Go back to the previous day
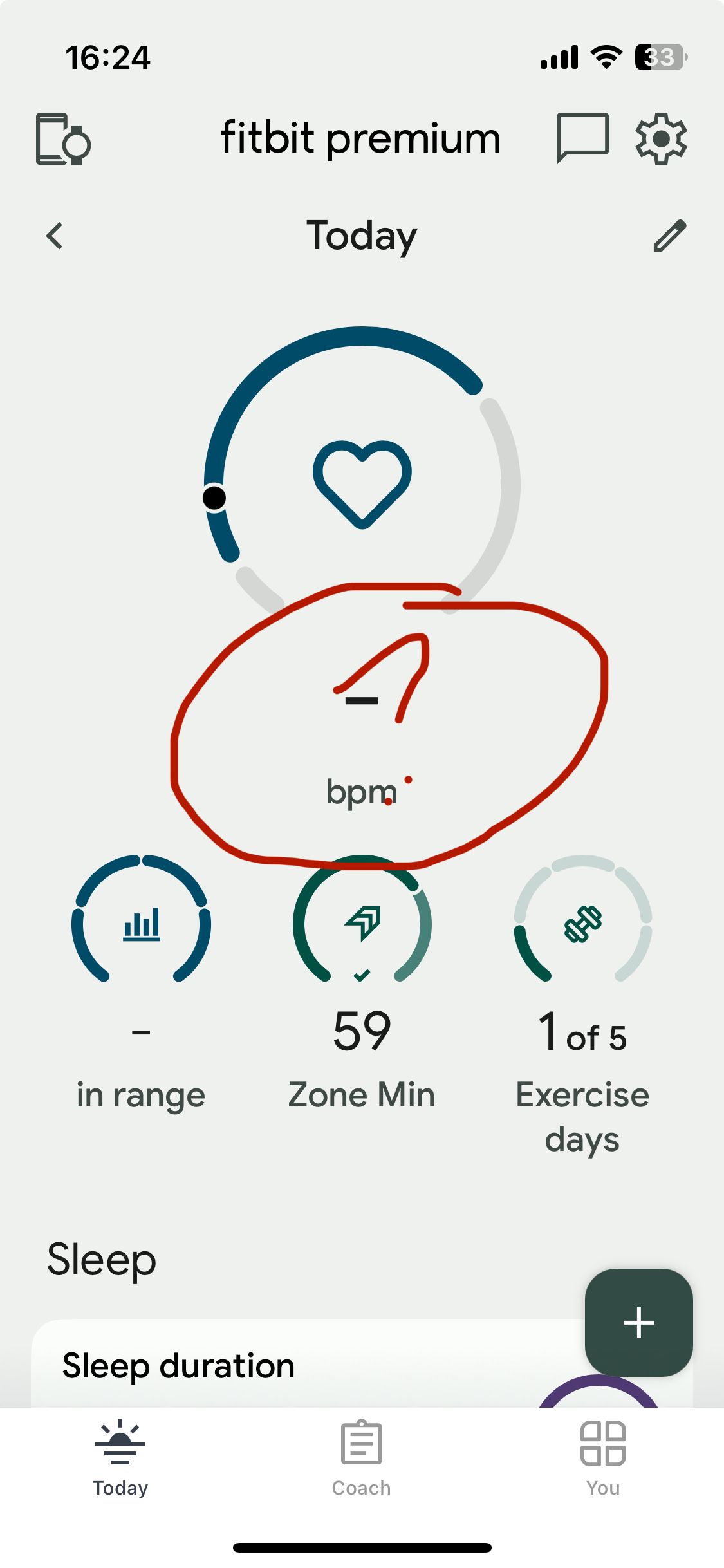The image size is (724, 1568). [x=55, y=236]
